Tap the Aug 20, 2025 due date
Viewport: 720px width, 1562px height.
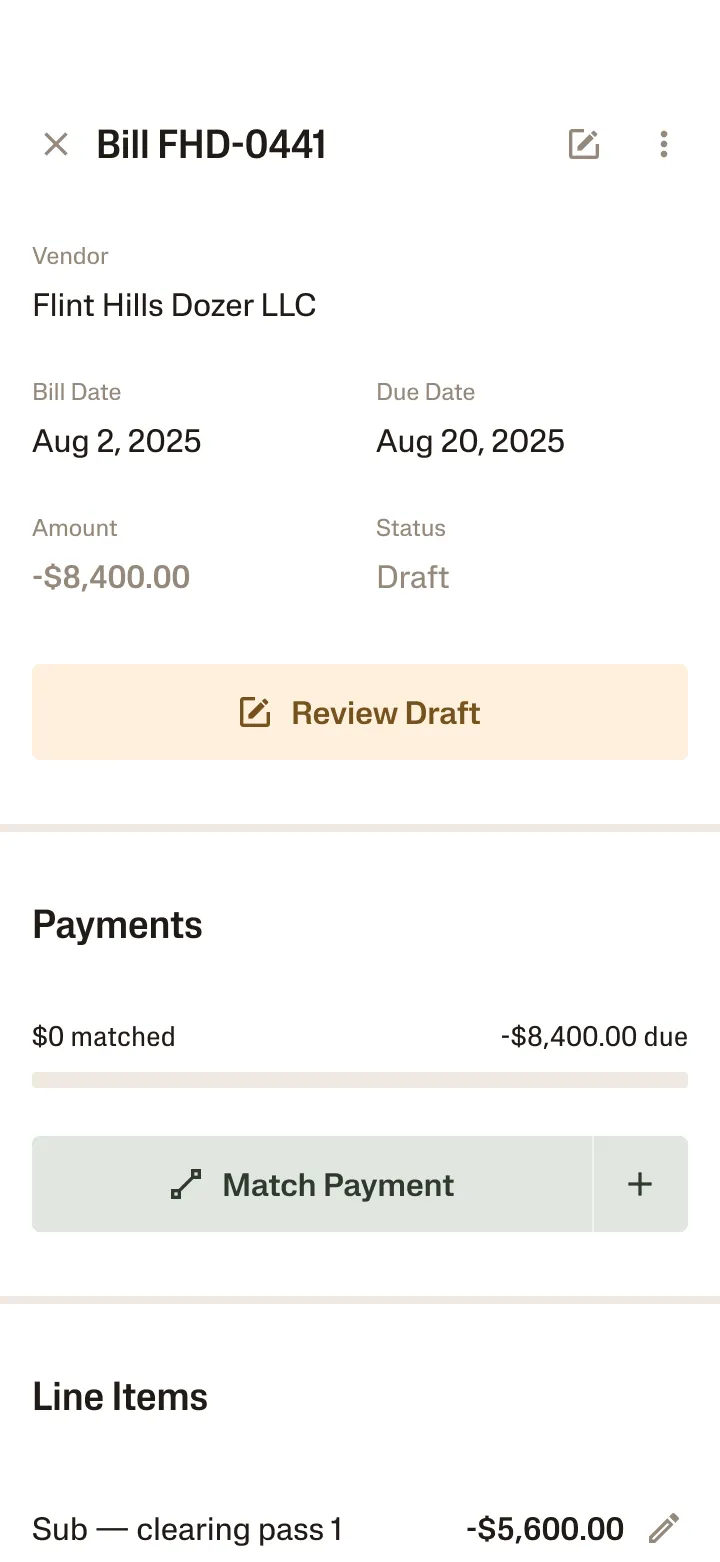470,441
